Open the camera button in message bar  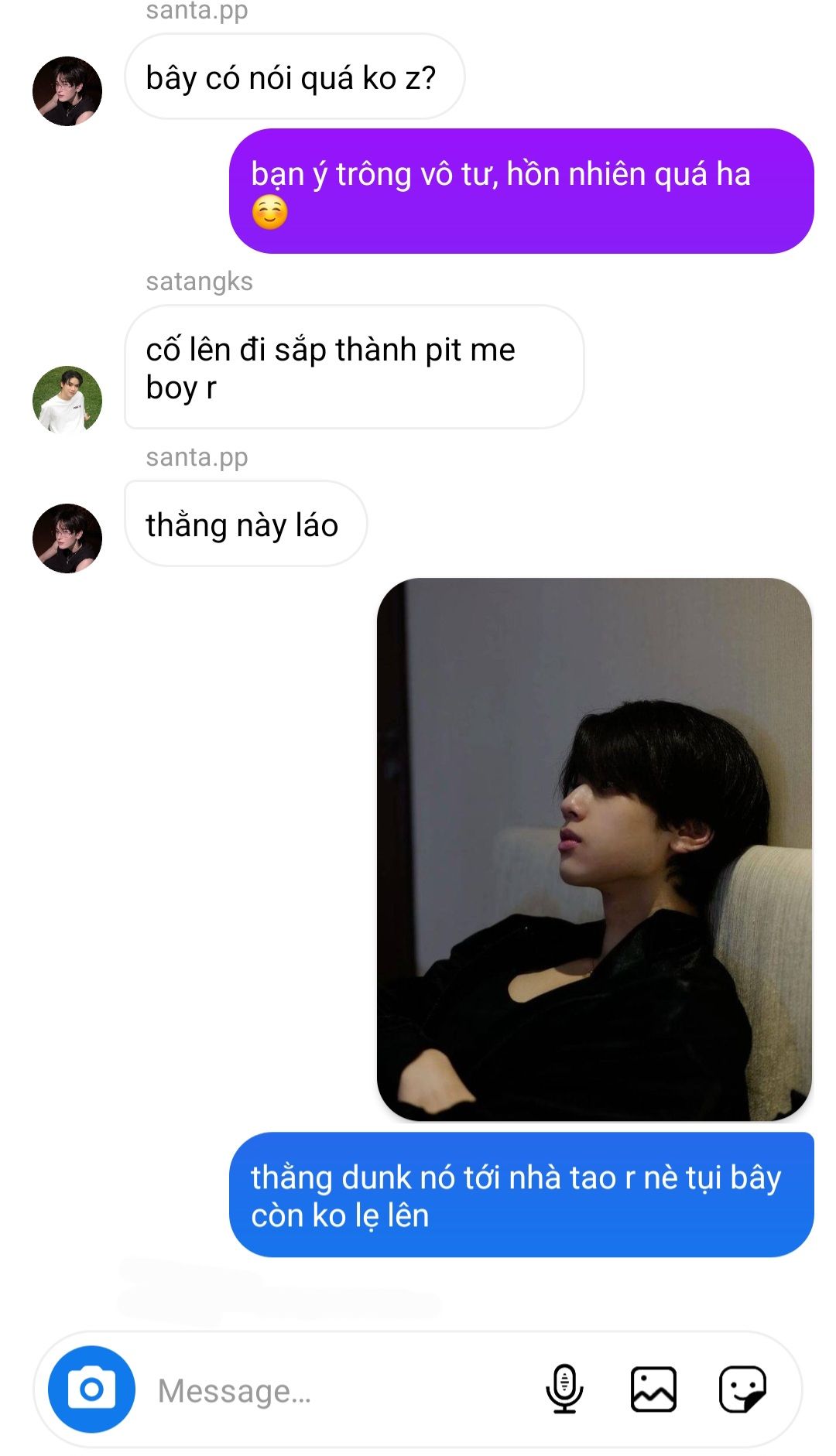[x=91, y=1389]
